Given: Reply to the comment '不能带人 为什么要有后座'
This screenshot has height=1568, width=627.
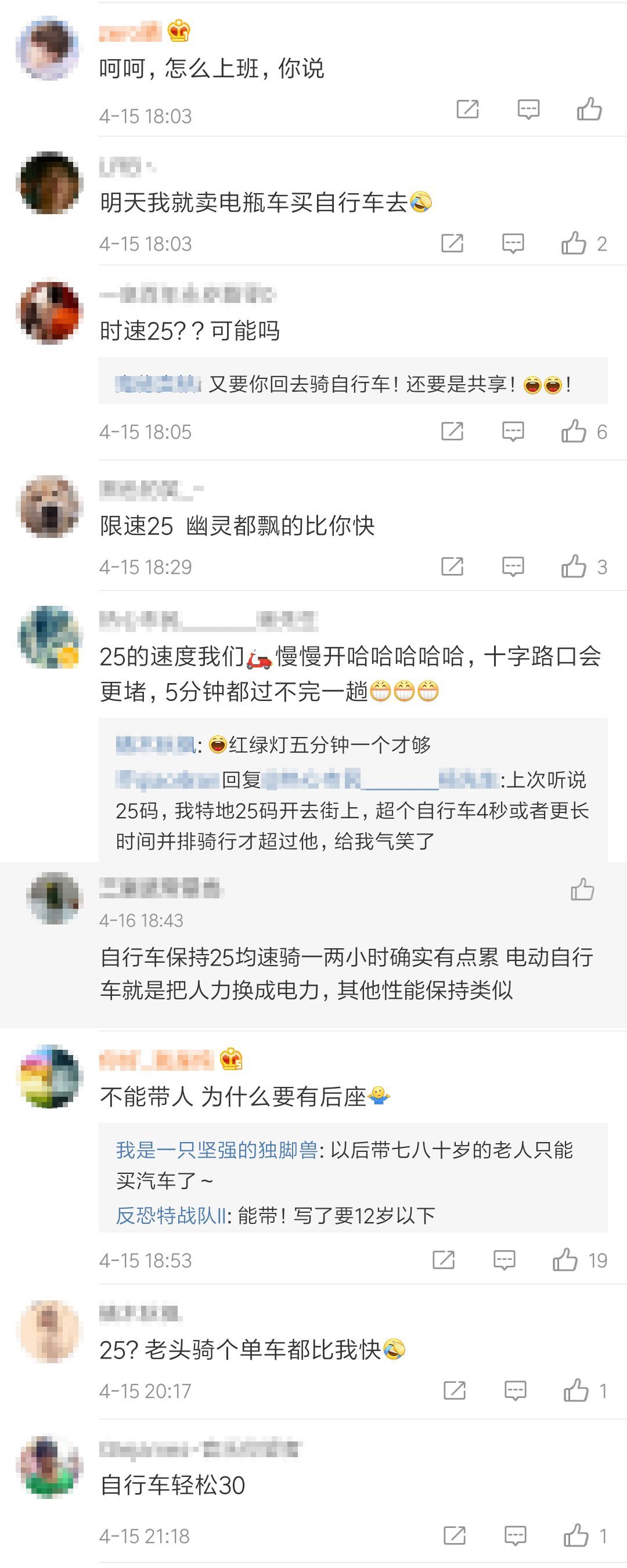Looking at the screenshot, I should [x=504, y=1260].
